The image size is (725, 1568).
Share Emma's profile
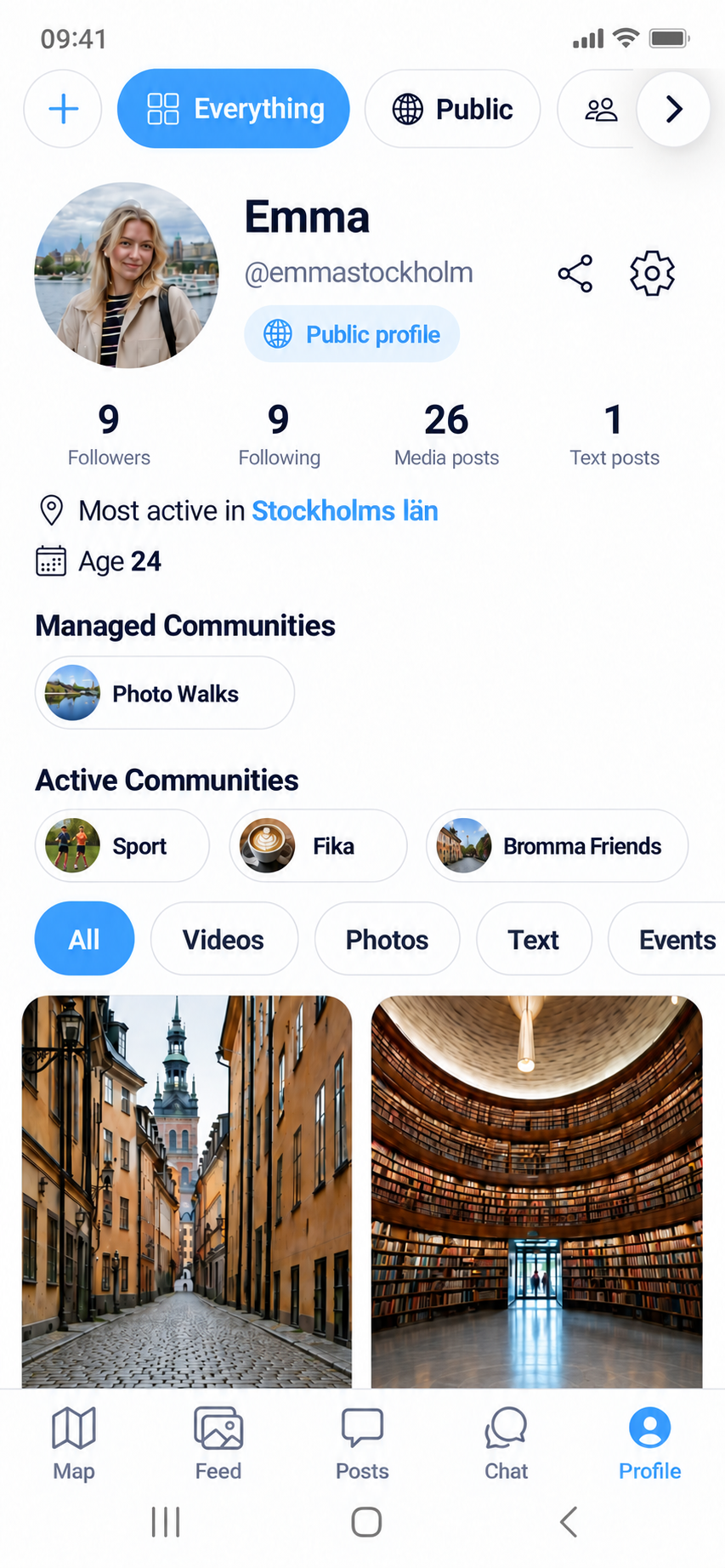(x=575, y=274)
